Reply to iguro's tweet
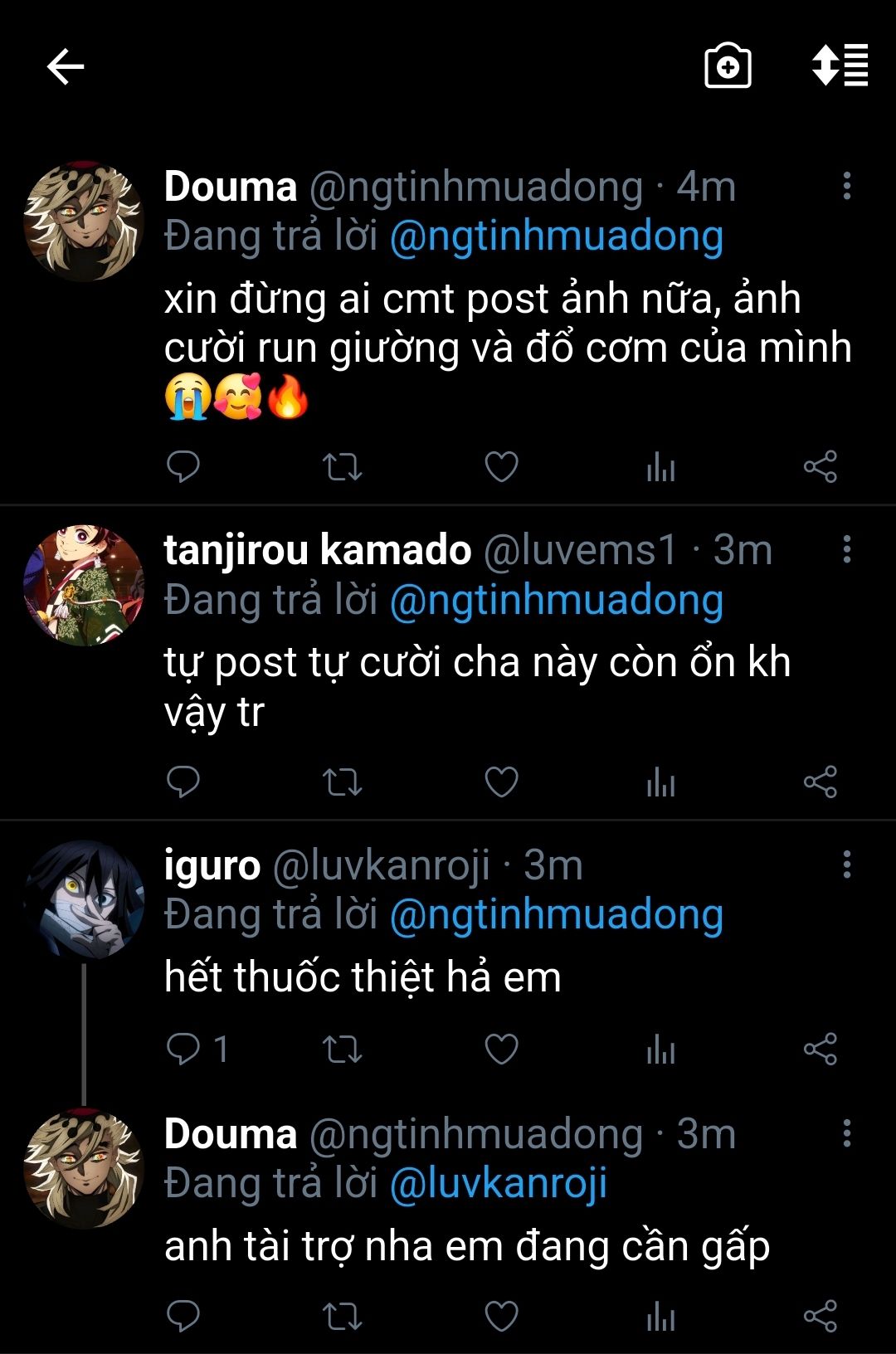 (183, 1049)
